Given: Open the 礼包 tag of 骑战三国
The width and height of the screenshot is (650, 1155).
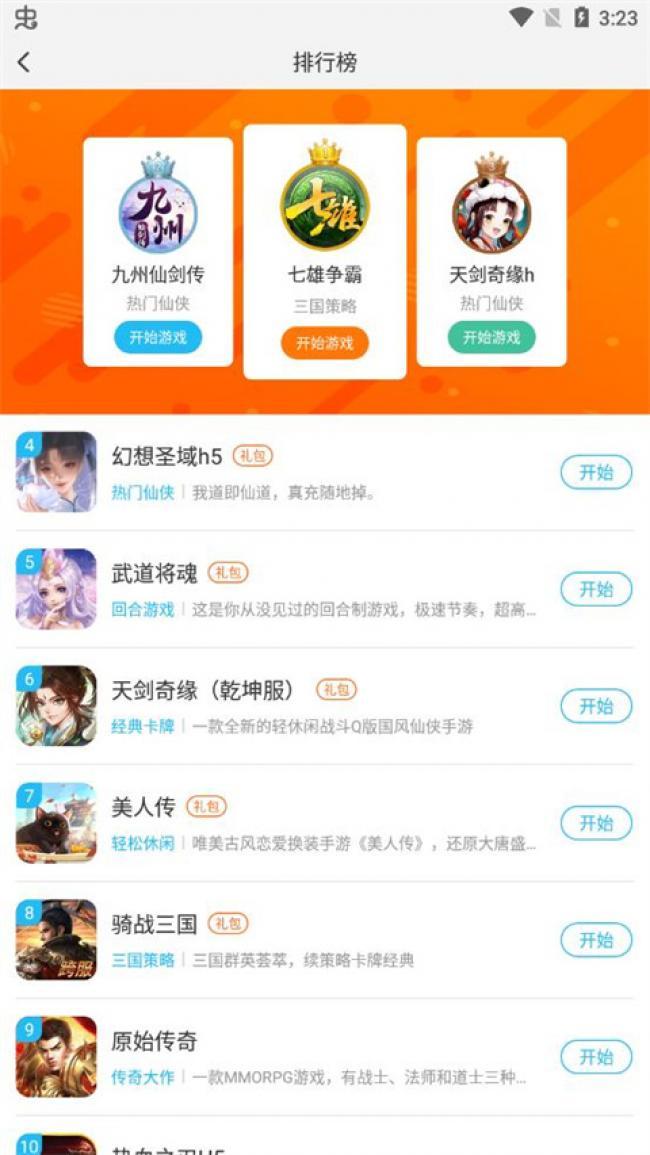Looking at the screenshot, I should pos(228,923).
